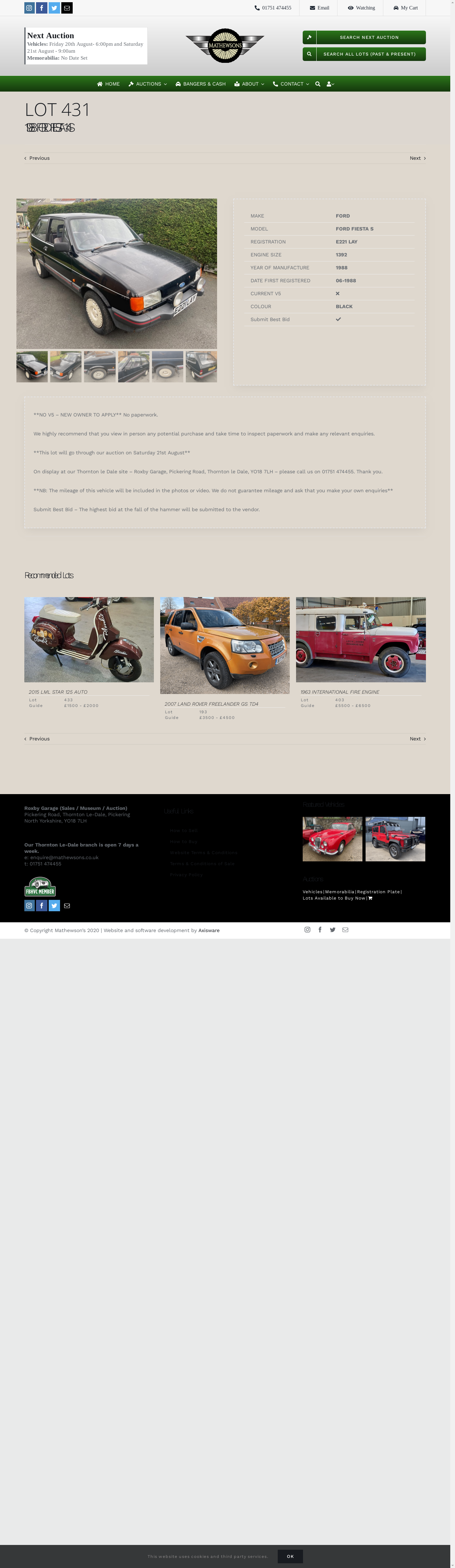Open the user account menu icon
This screenshot has height=1568, width=455.
point(330,84)
